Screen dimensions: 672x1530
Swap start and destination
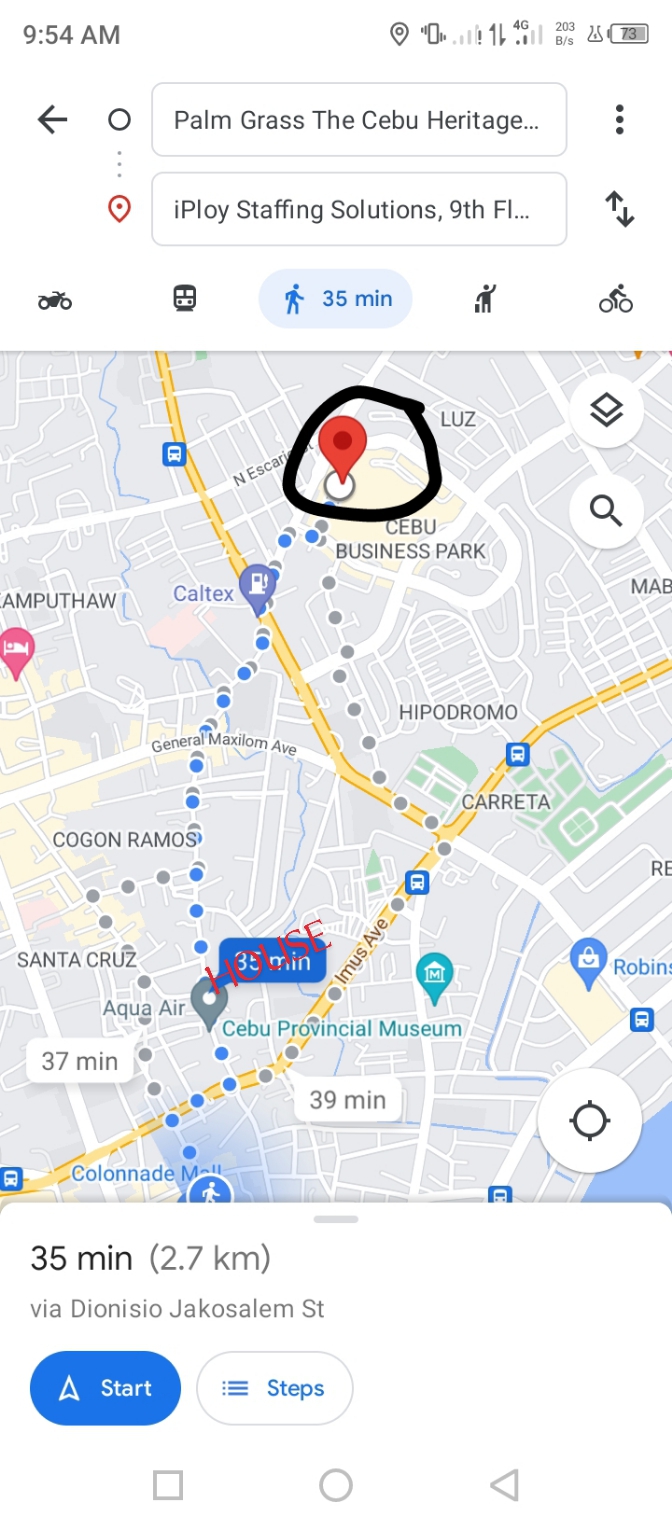(x=619, y=210)
